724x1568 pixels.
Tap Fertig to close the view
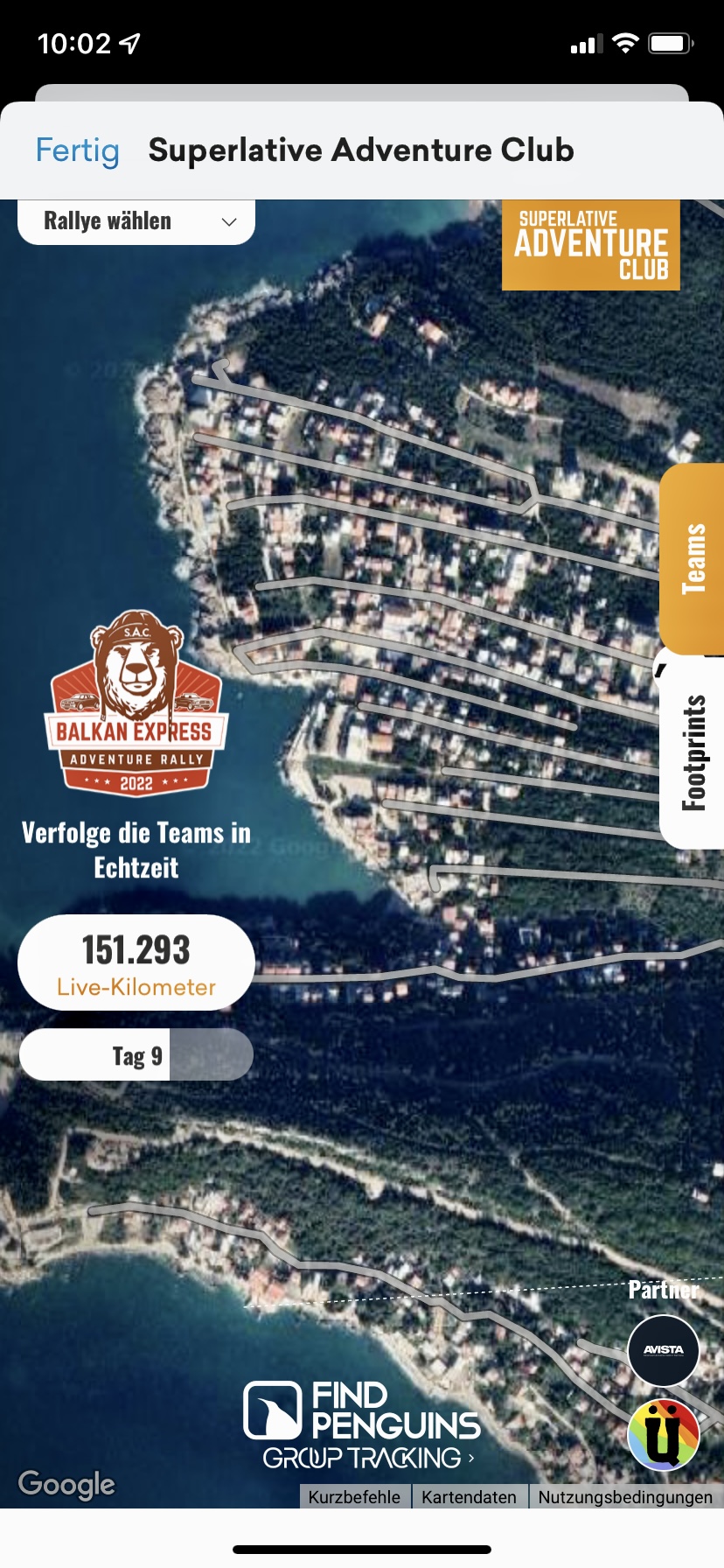[x=77, y=150]
